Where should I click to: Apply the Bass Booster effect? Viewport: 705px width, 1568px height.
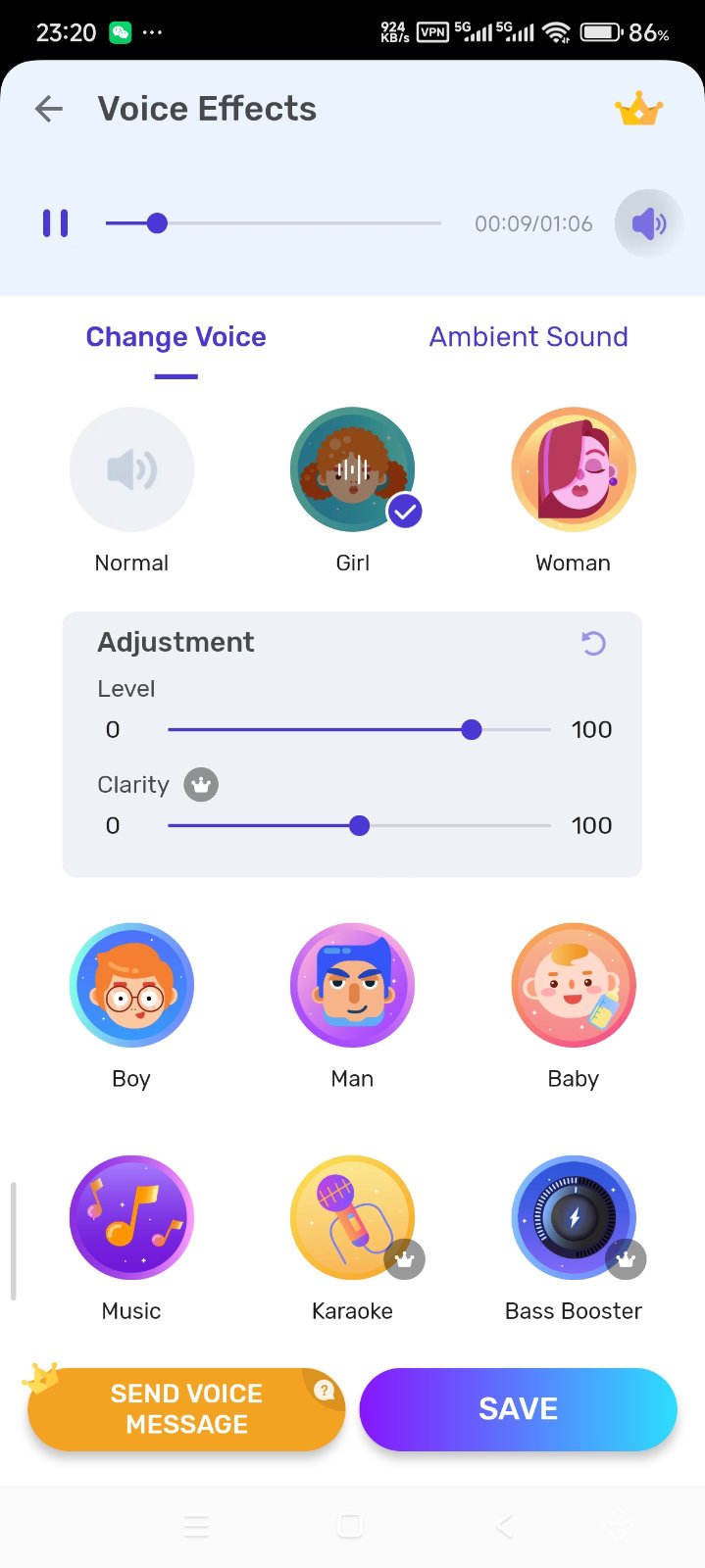tap(574, 1218)
